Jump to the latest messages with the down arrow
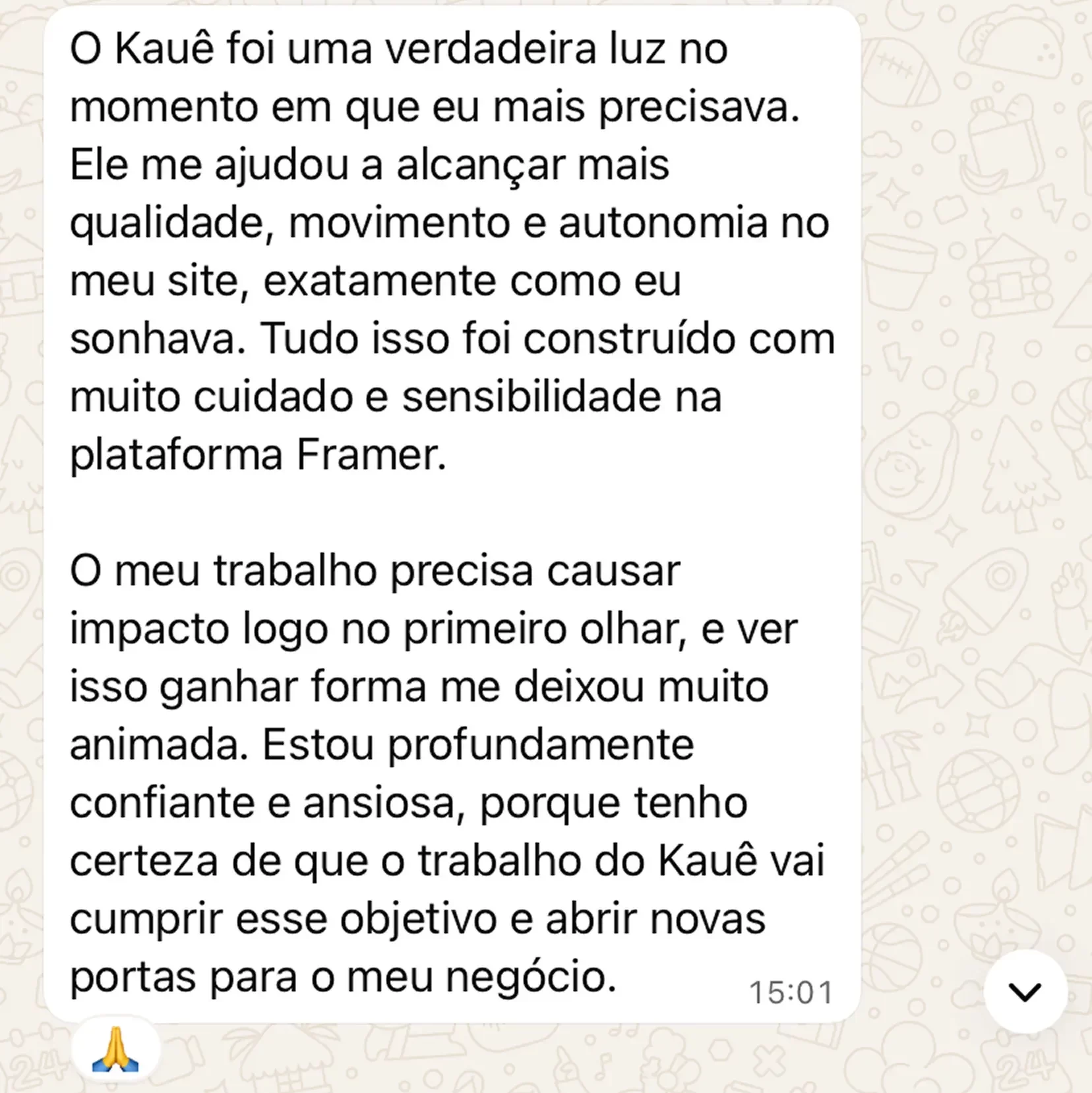 coord(1024,991)
